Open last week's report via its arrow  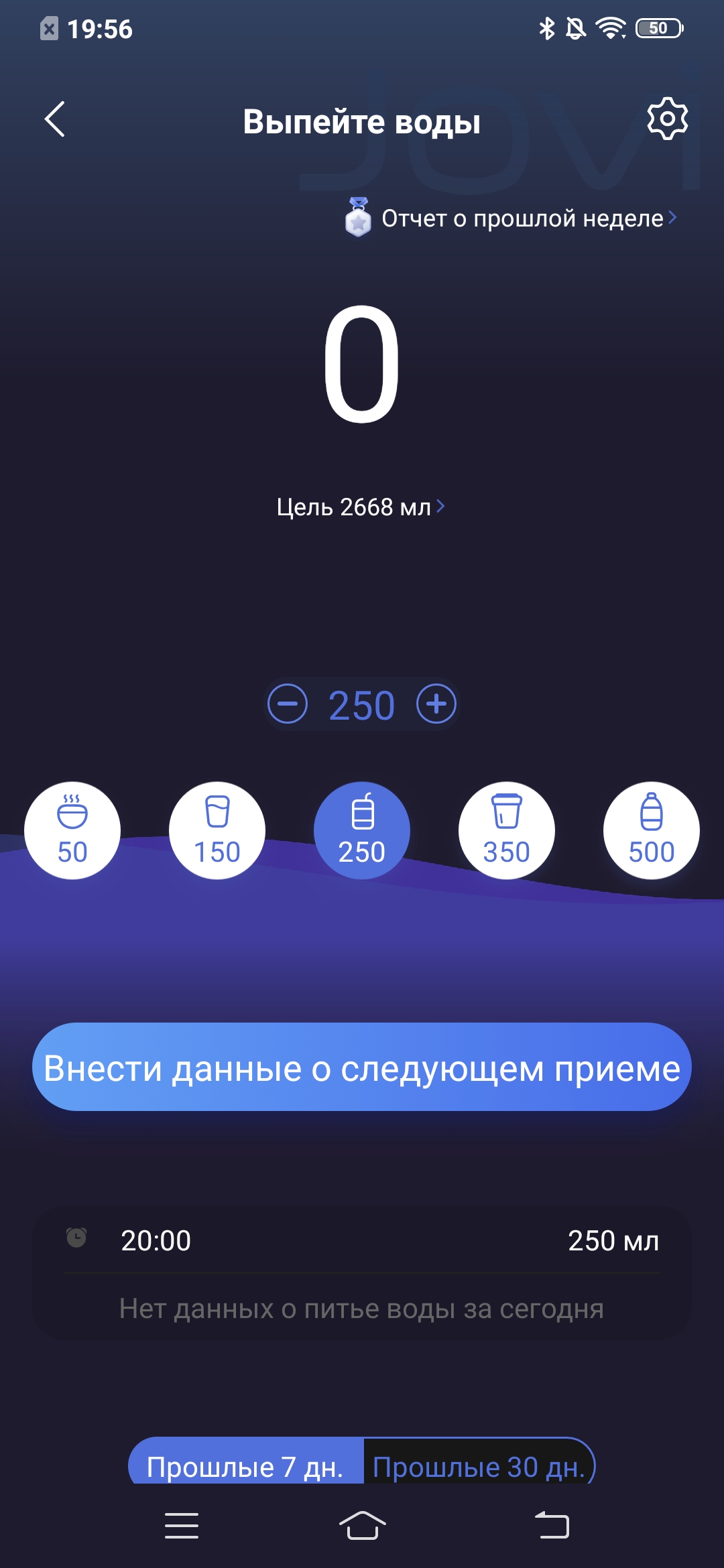point(673,219)
